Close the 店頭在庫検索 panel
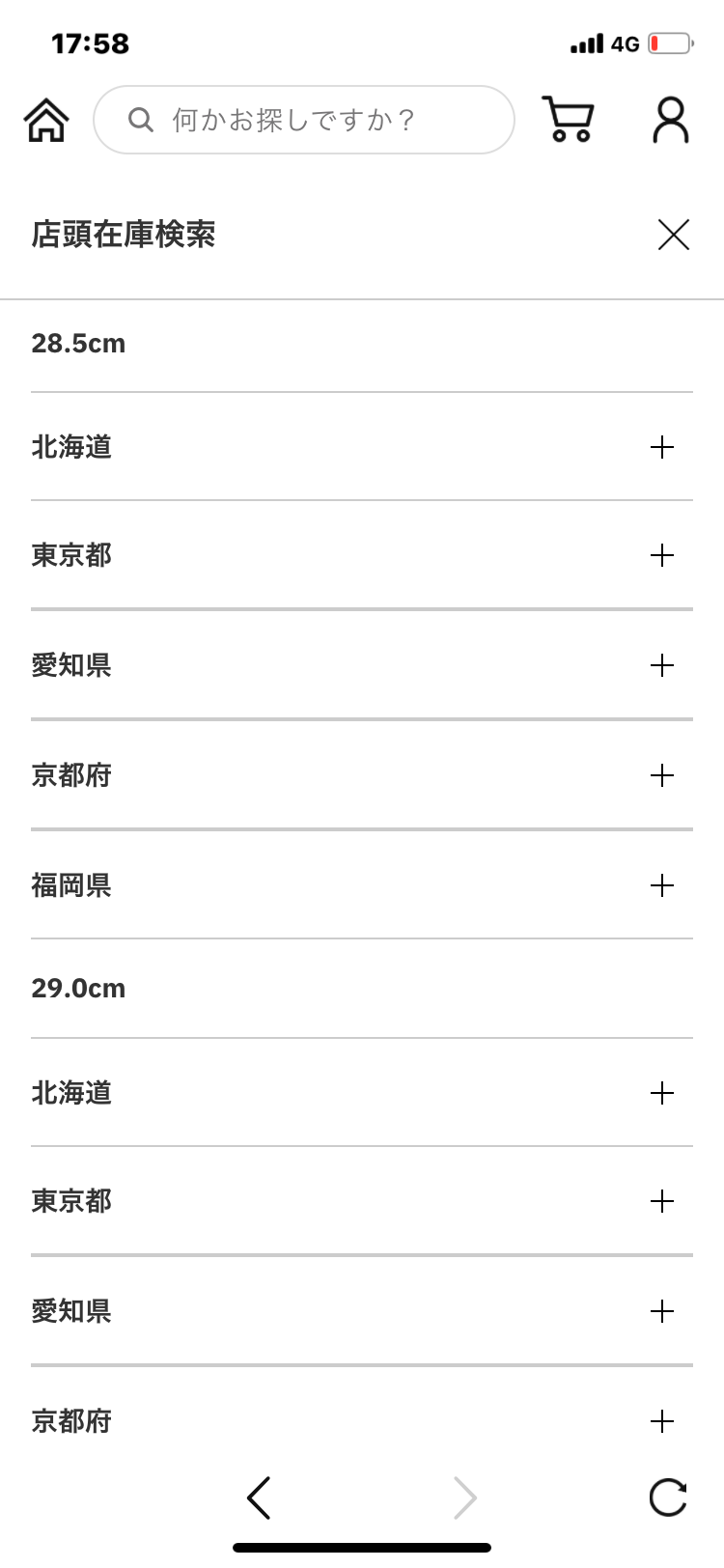 [x=673, y=235]
